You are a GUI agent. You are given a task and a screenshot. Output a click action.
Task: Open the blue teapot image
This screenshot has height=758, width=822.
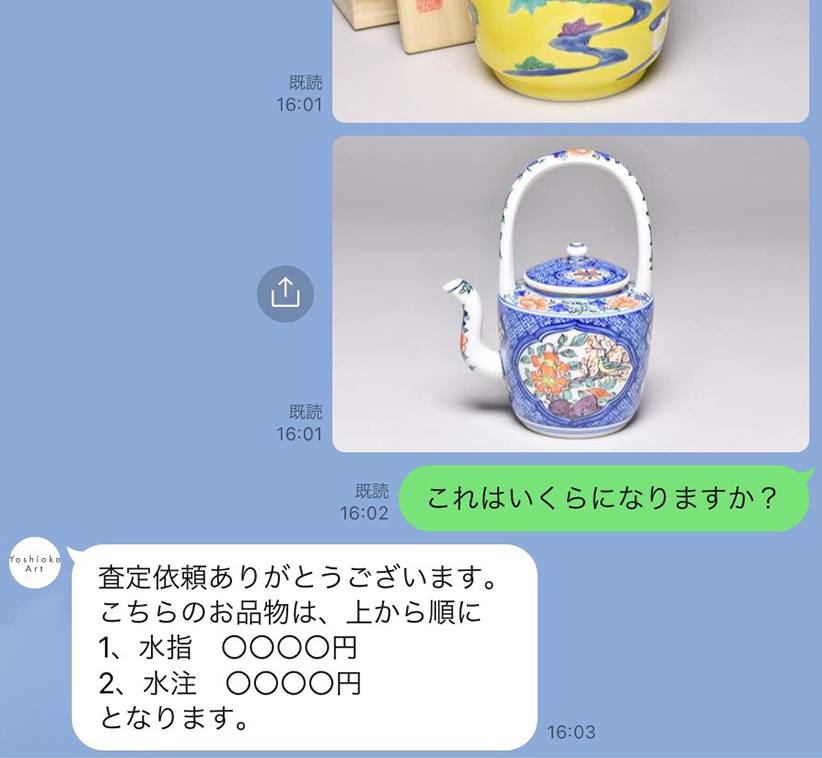point(570,294)
